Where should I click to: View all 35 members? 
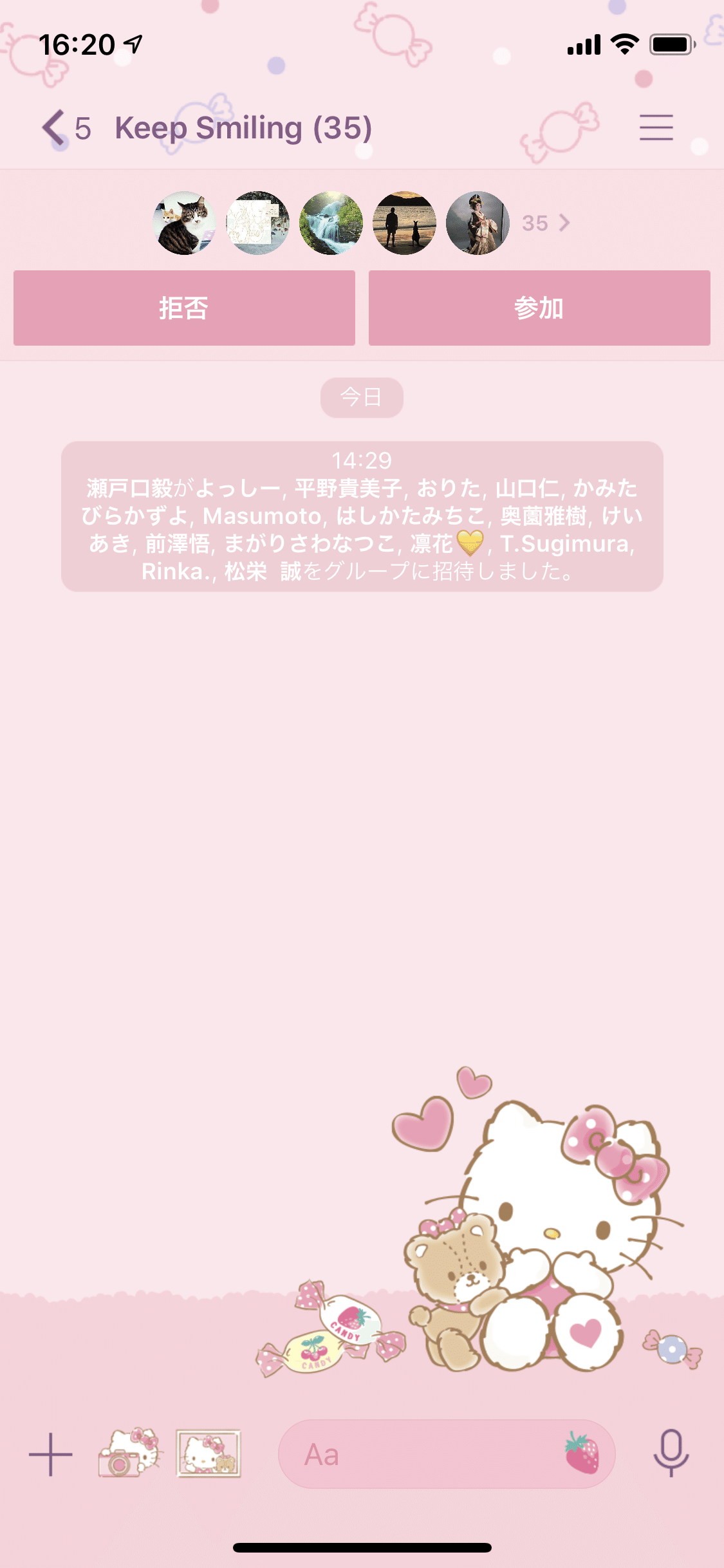point(546,223)
